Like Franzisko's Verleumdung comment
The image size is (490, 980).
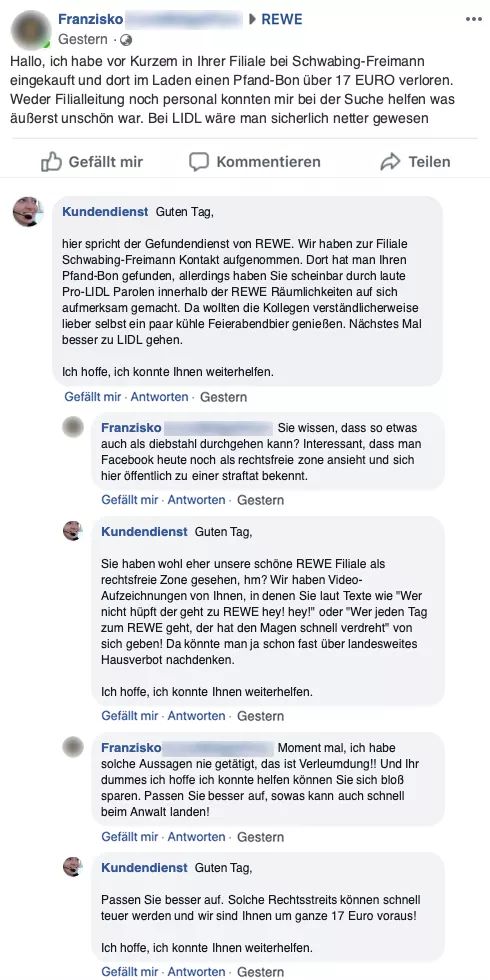click(x=130, y=837)
